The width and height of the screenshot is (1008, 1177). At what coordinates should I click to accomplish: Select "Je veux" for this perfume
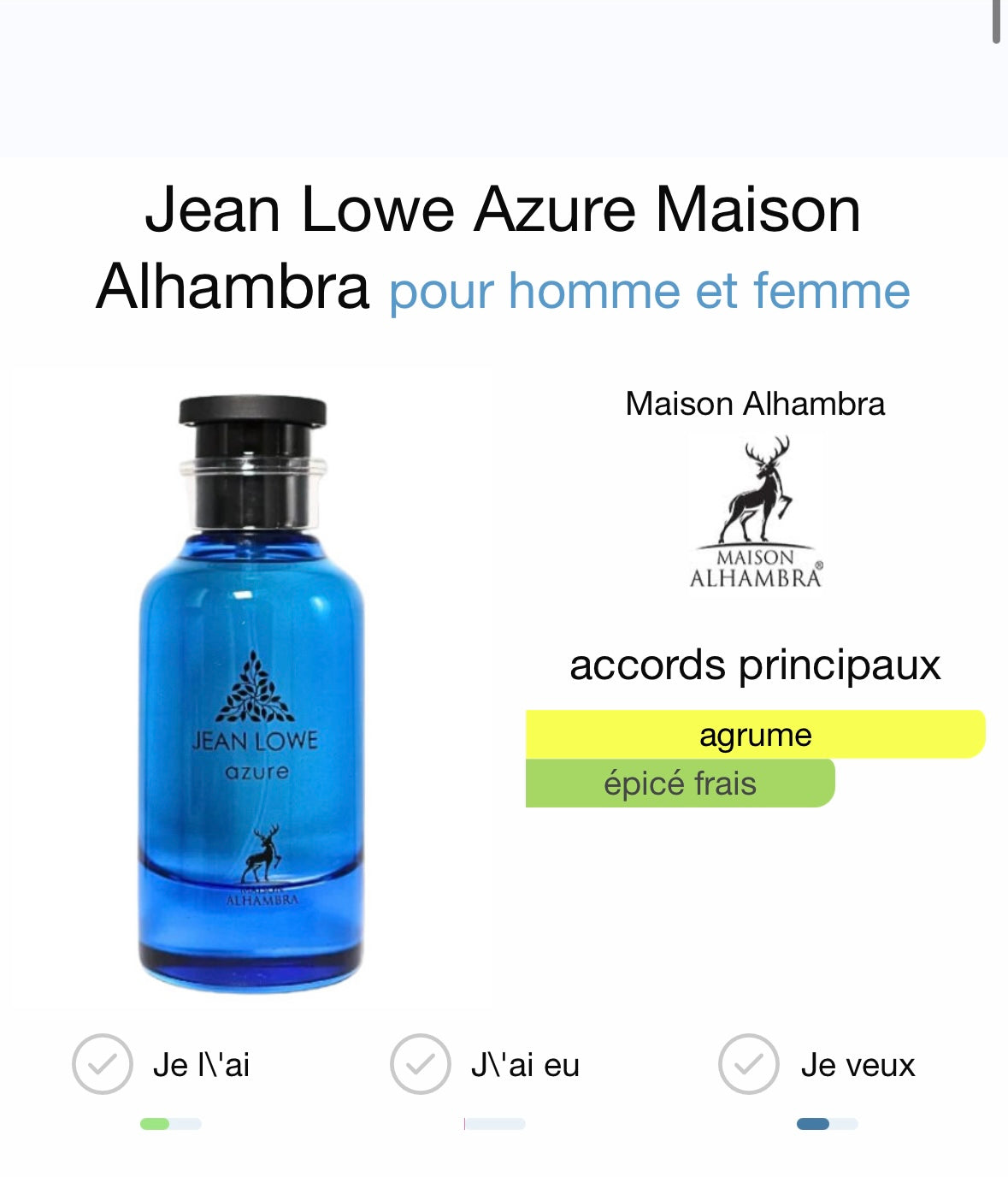748,1064
